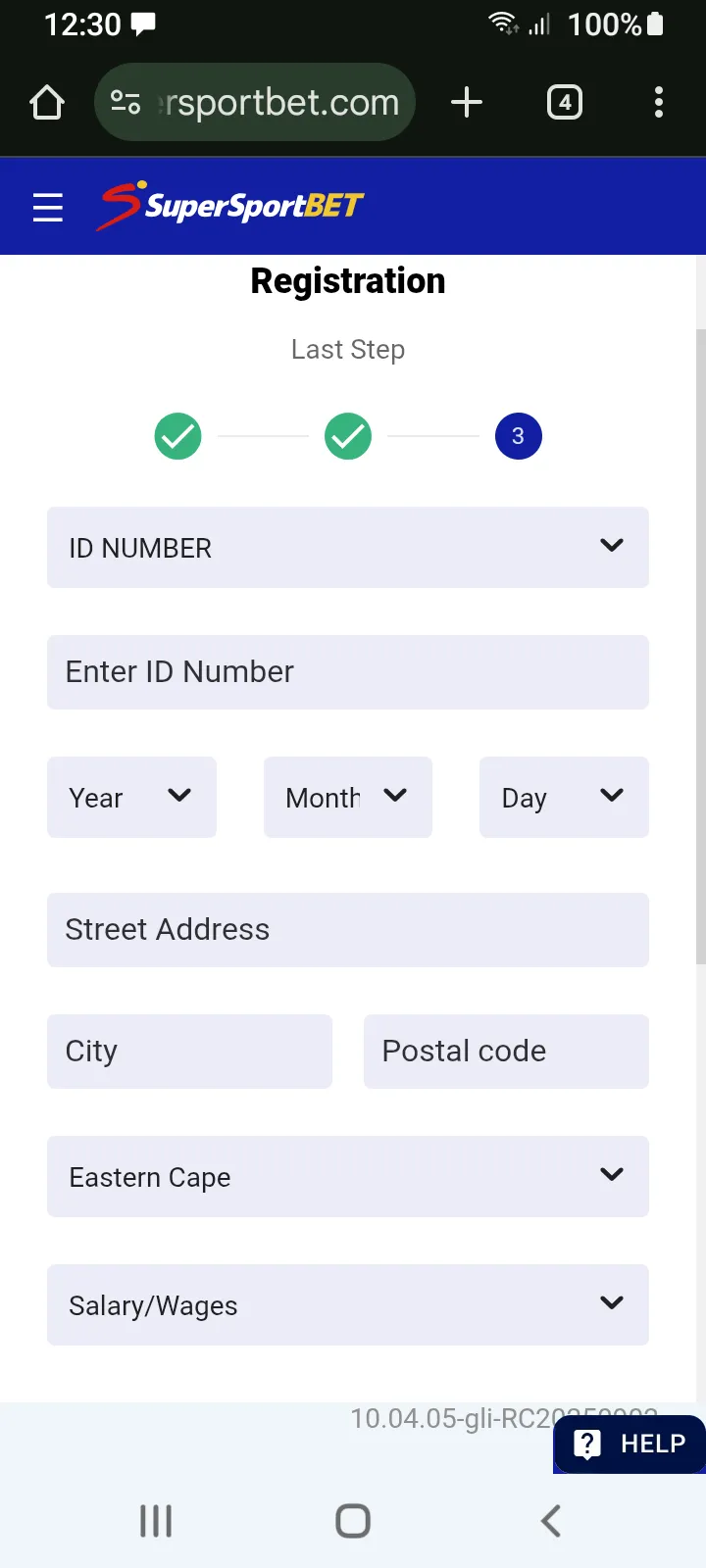Click the Enter ID Number input field

[348, 671]
